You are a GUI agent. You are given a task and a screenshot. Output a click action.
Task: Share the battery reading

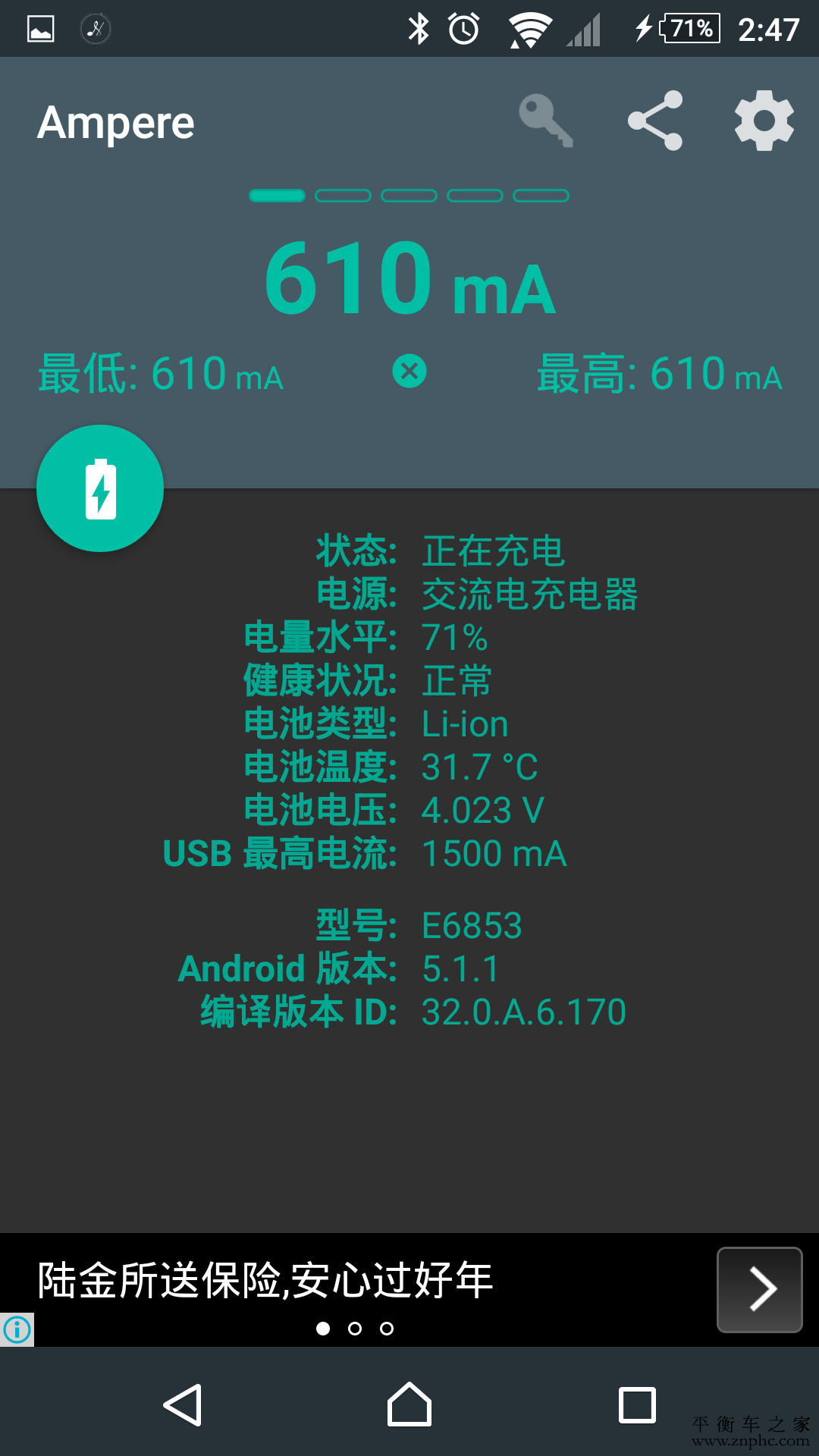point(656,121)
